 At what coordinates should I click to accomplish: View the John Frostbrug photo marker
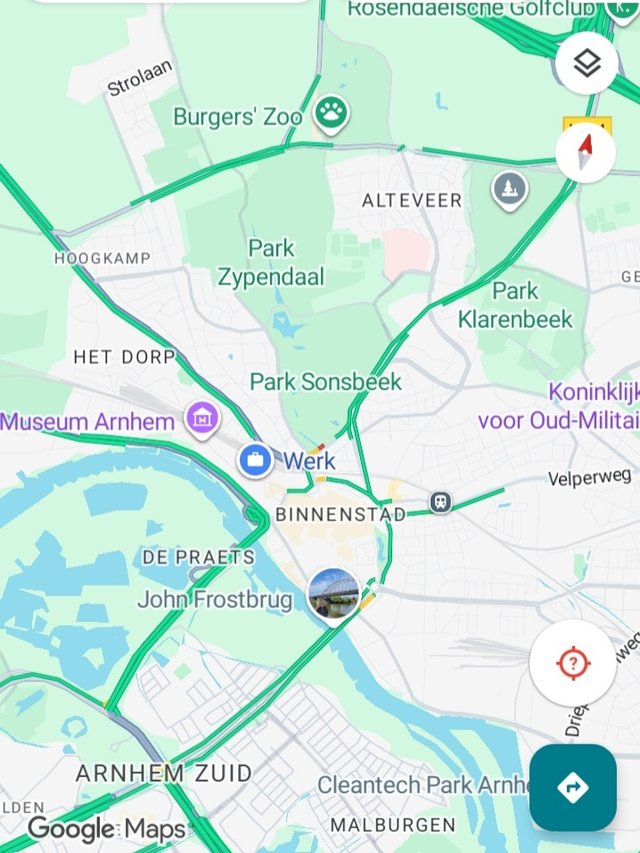[333, 593]
